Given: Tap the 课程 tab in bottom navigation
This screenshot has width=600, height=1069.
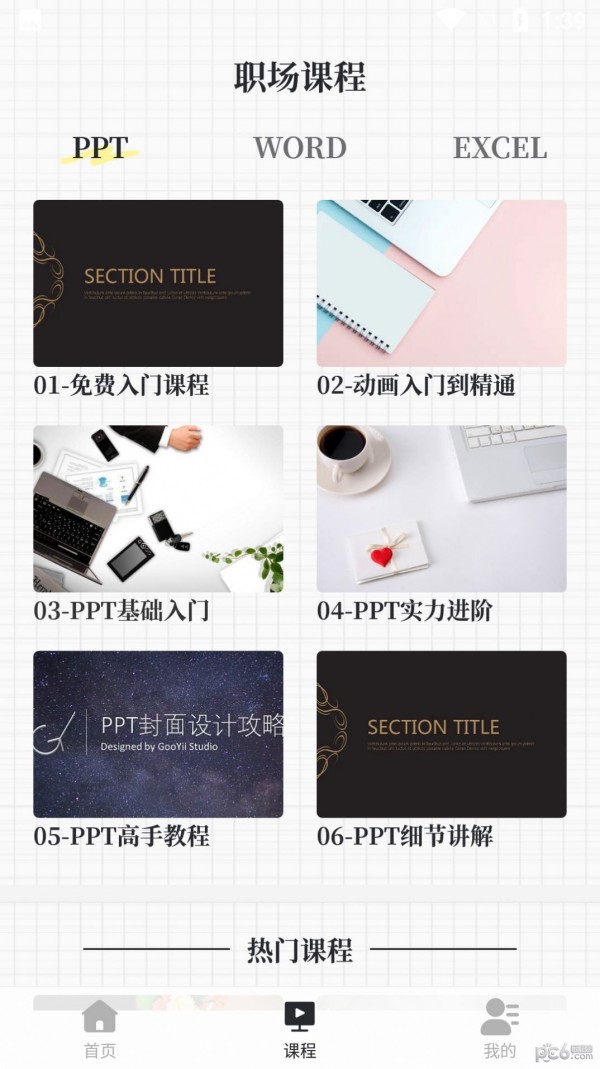Looking at the screenshot, I should point(300,1029).
